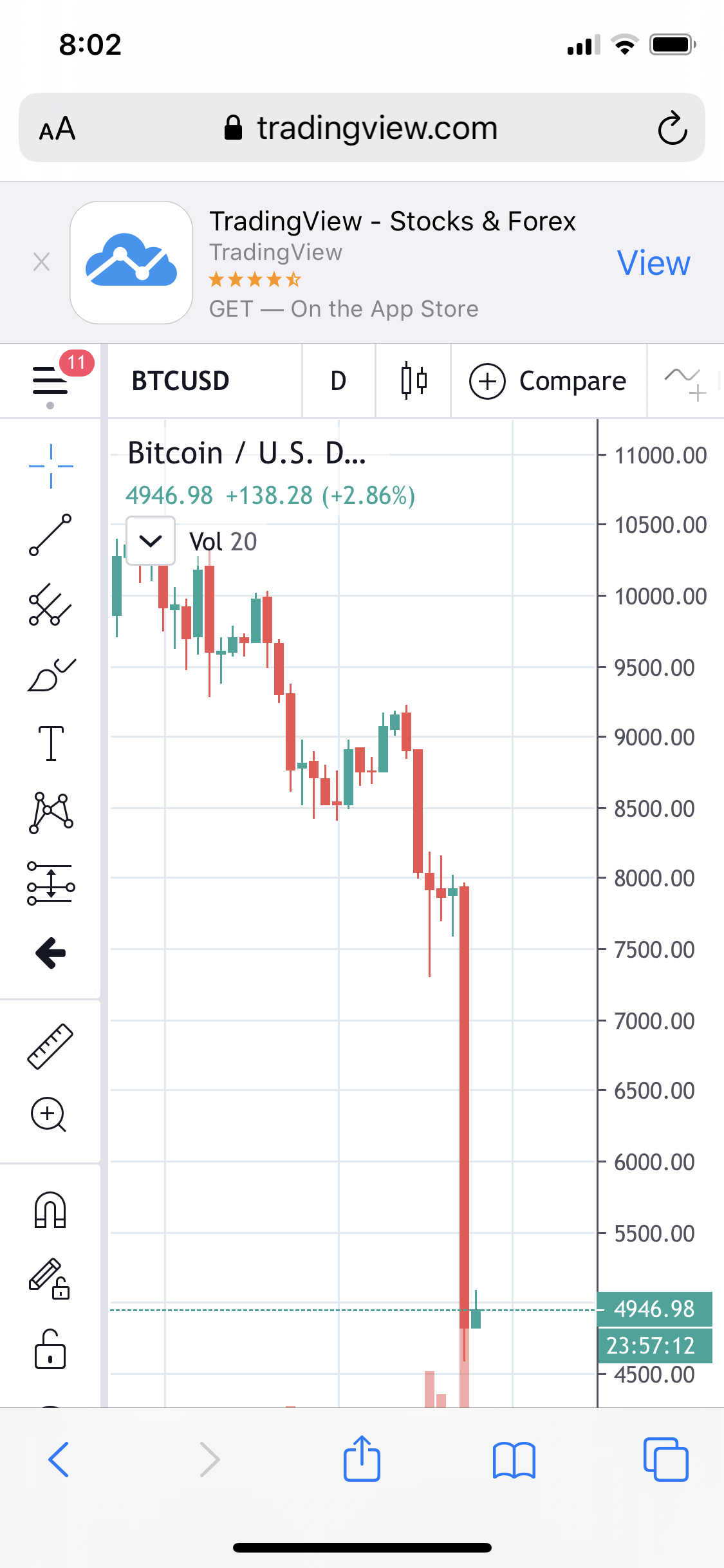The image size is (724, 1568).
Task: Open the candlestick chart style selector
Action: pos(413,380)
